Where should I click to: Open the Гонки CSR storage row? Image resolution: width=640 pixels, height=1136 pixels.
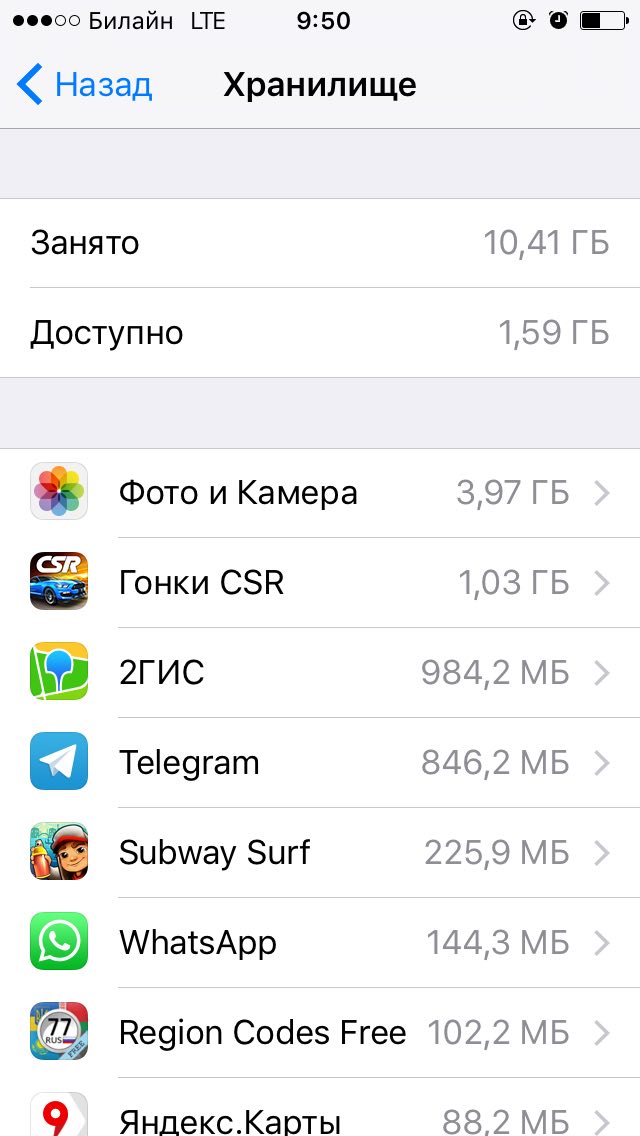[320, 583]
